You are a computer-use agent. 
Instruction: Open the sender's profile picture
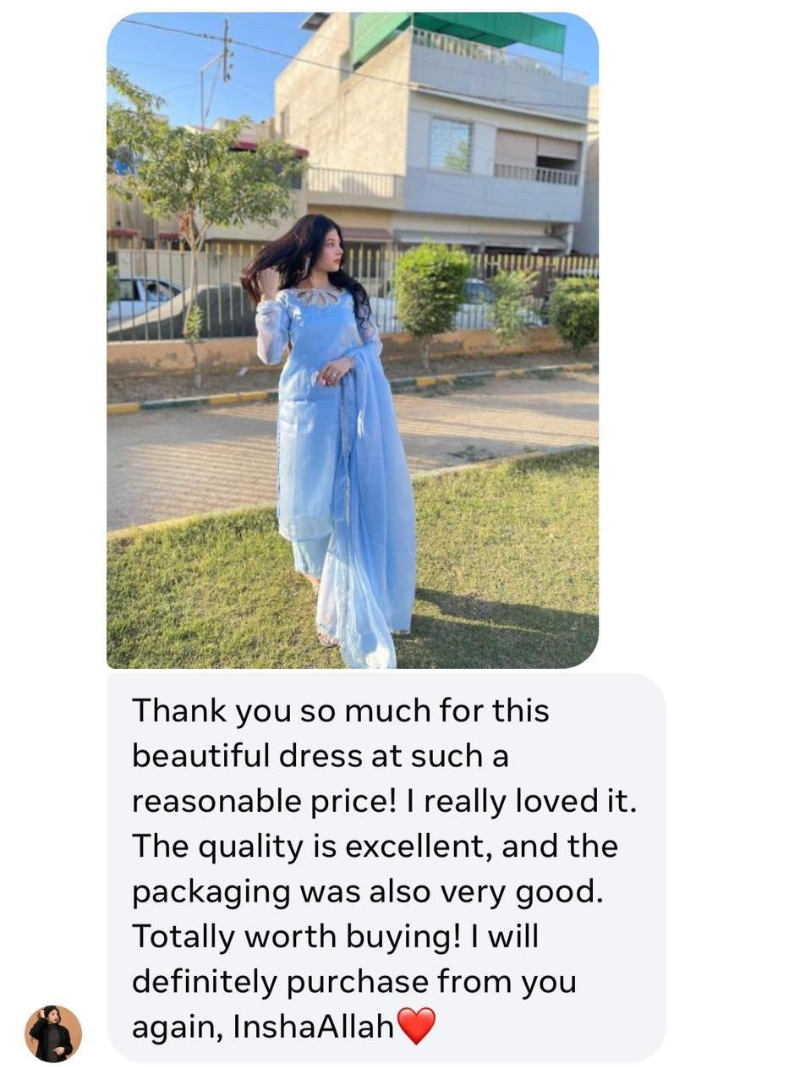pyautogui.click(x=53, y=1033)
